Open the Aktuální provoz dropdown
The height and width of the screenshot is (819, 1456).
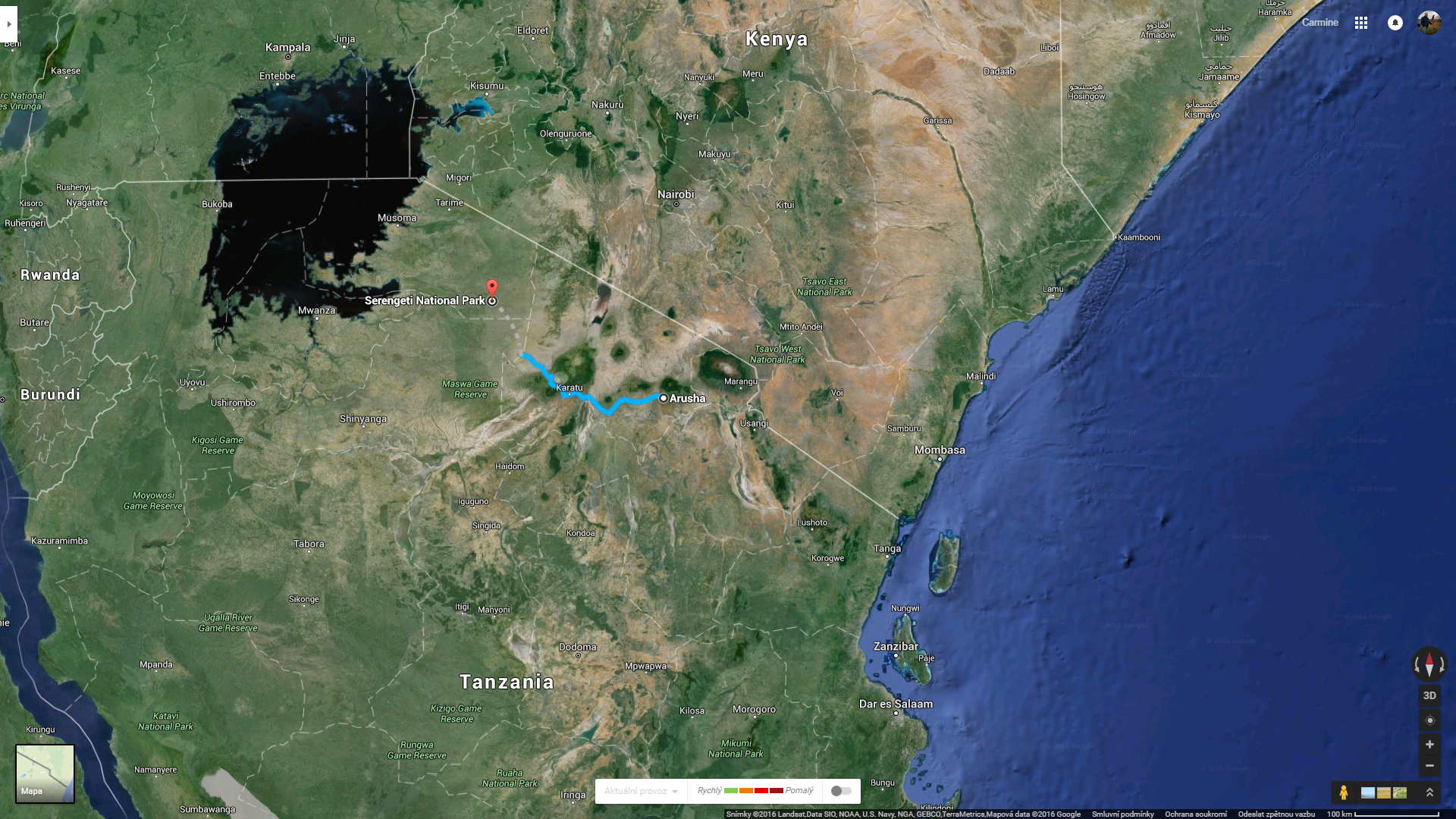[641, 791]
